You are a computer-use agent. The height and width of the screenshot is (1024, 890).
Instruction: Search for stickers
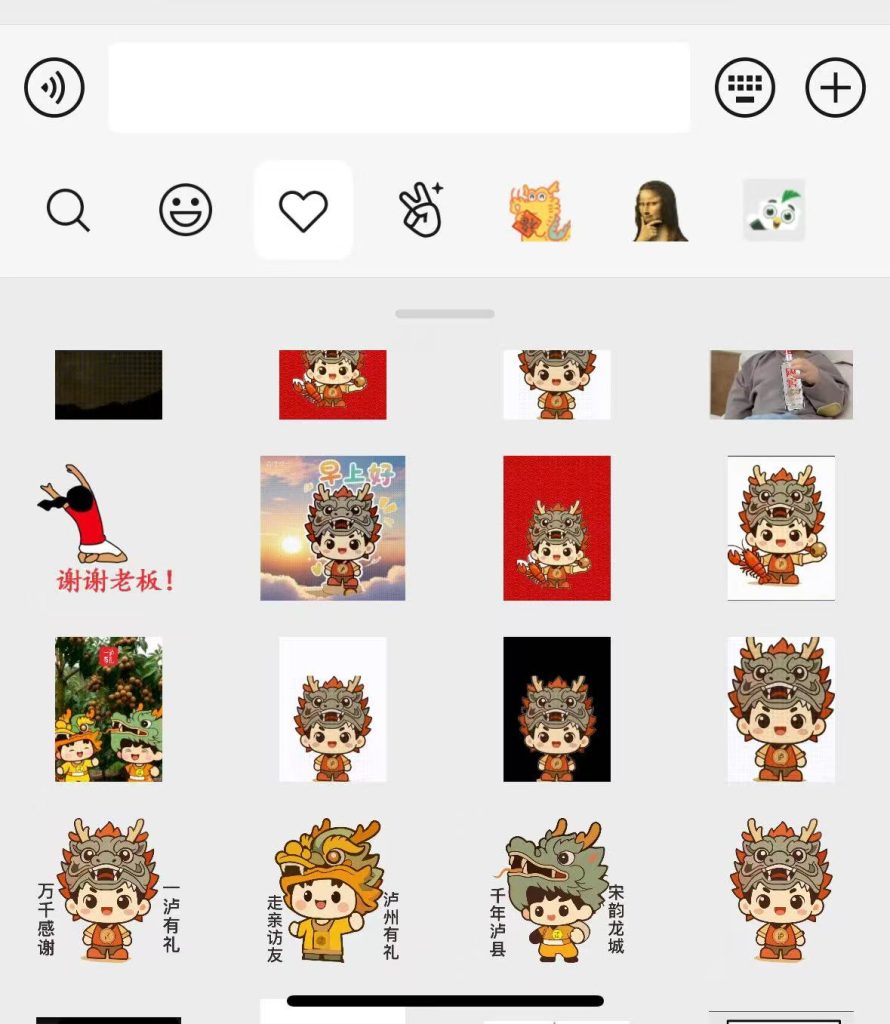click(x=68, y=211)
